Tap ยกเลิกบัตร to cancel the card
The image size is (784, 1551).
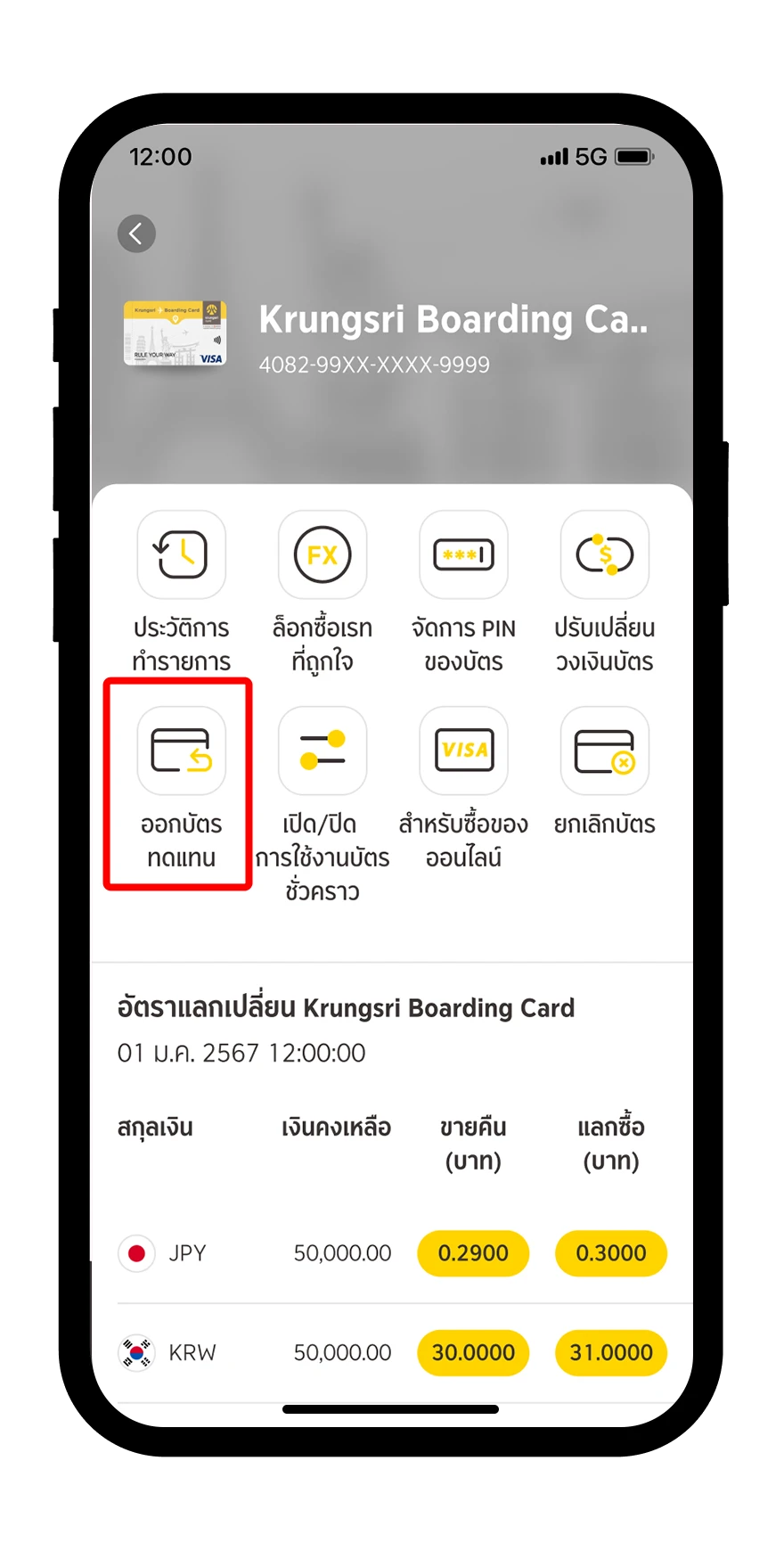click(605, 751)
